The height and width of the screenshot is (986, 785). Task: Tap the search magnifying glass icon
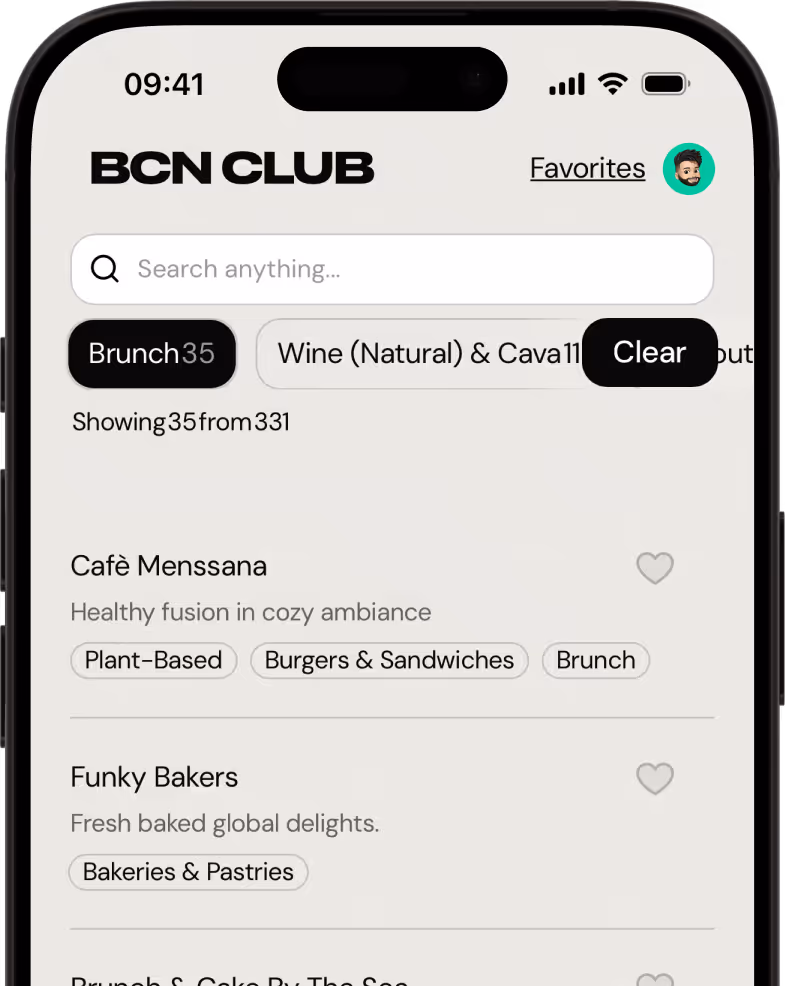[x=104, y=269]
